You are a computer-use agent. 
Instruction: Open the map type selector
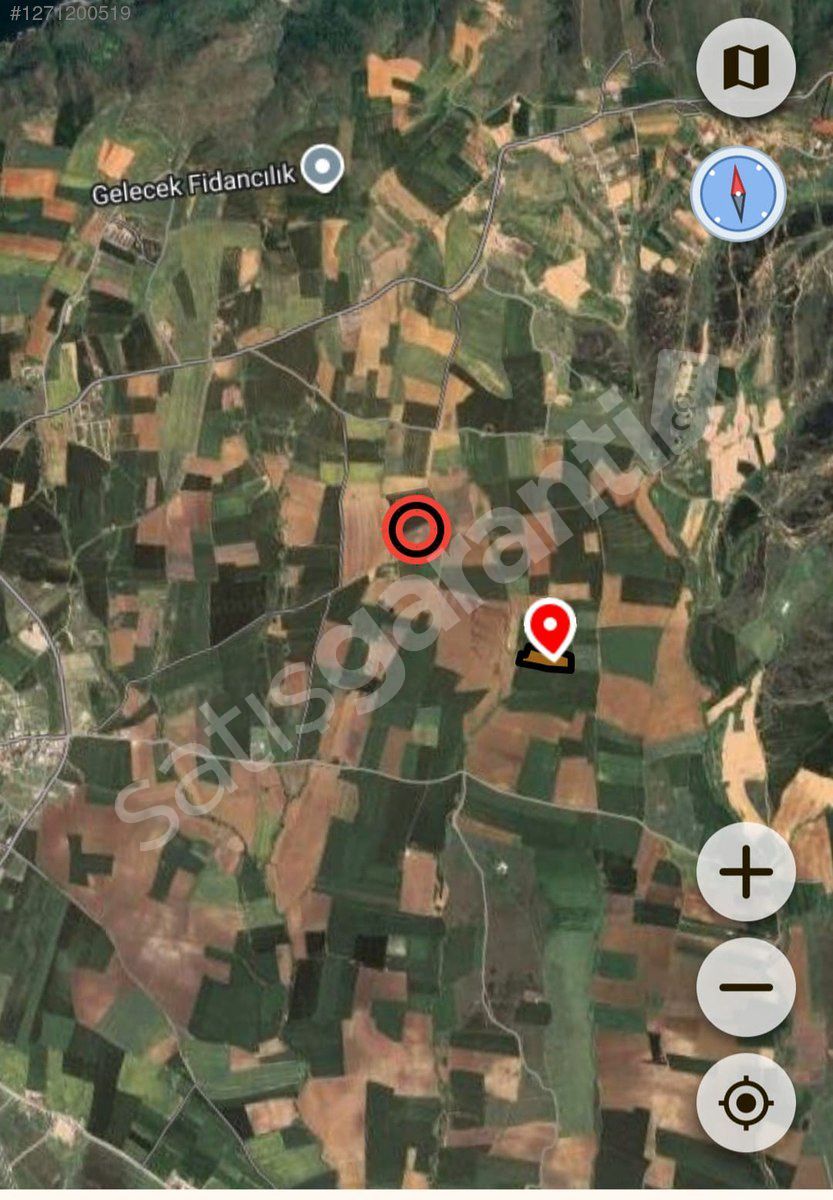pyautogui.click(x=745, y=68)
